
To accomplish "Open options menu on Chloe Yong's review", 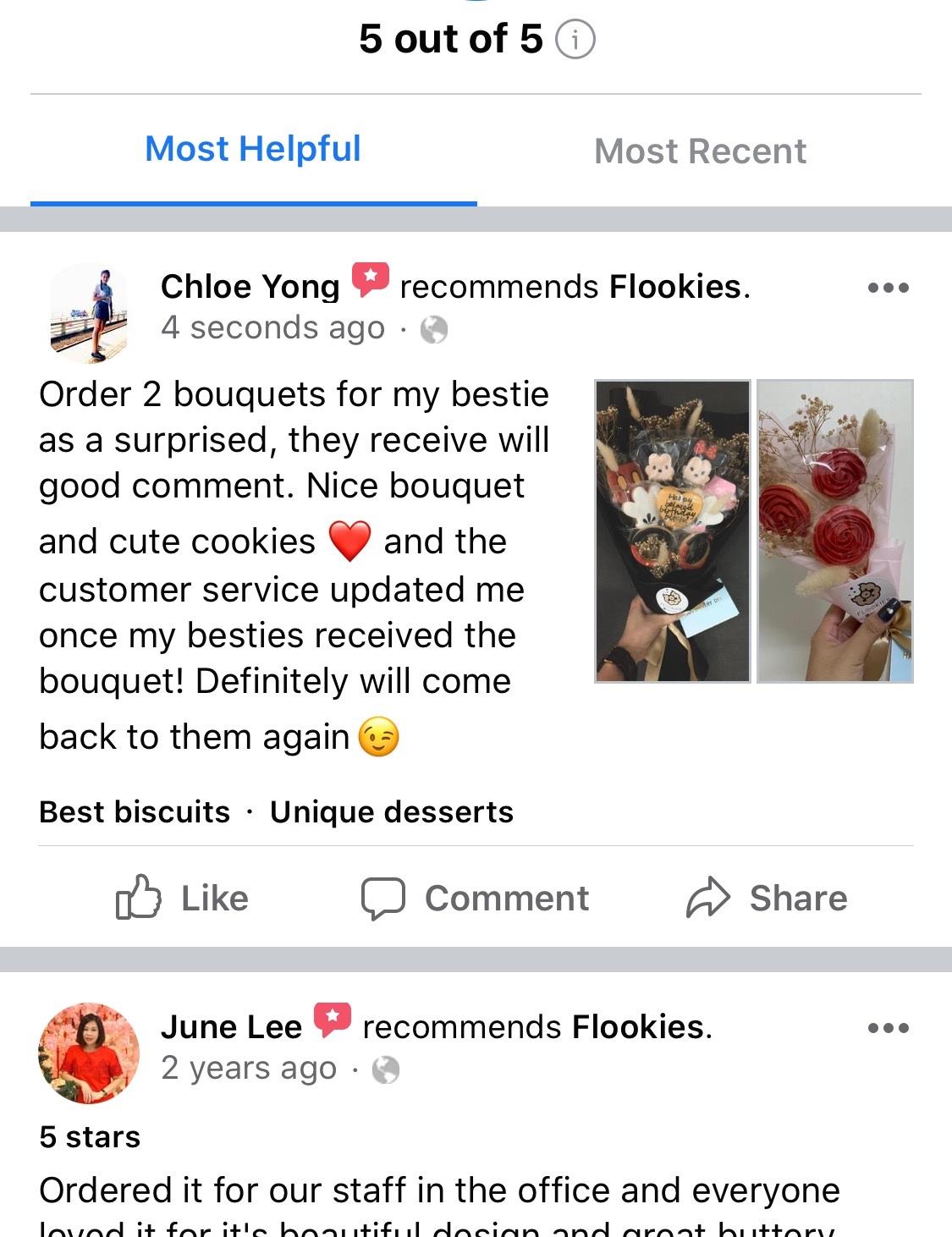I will tap(888, 288).
